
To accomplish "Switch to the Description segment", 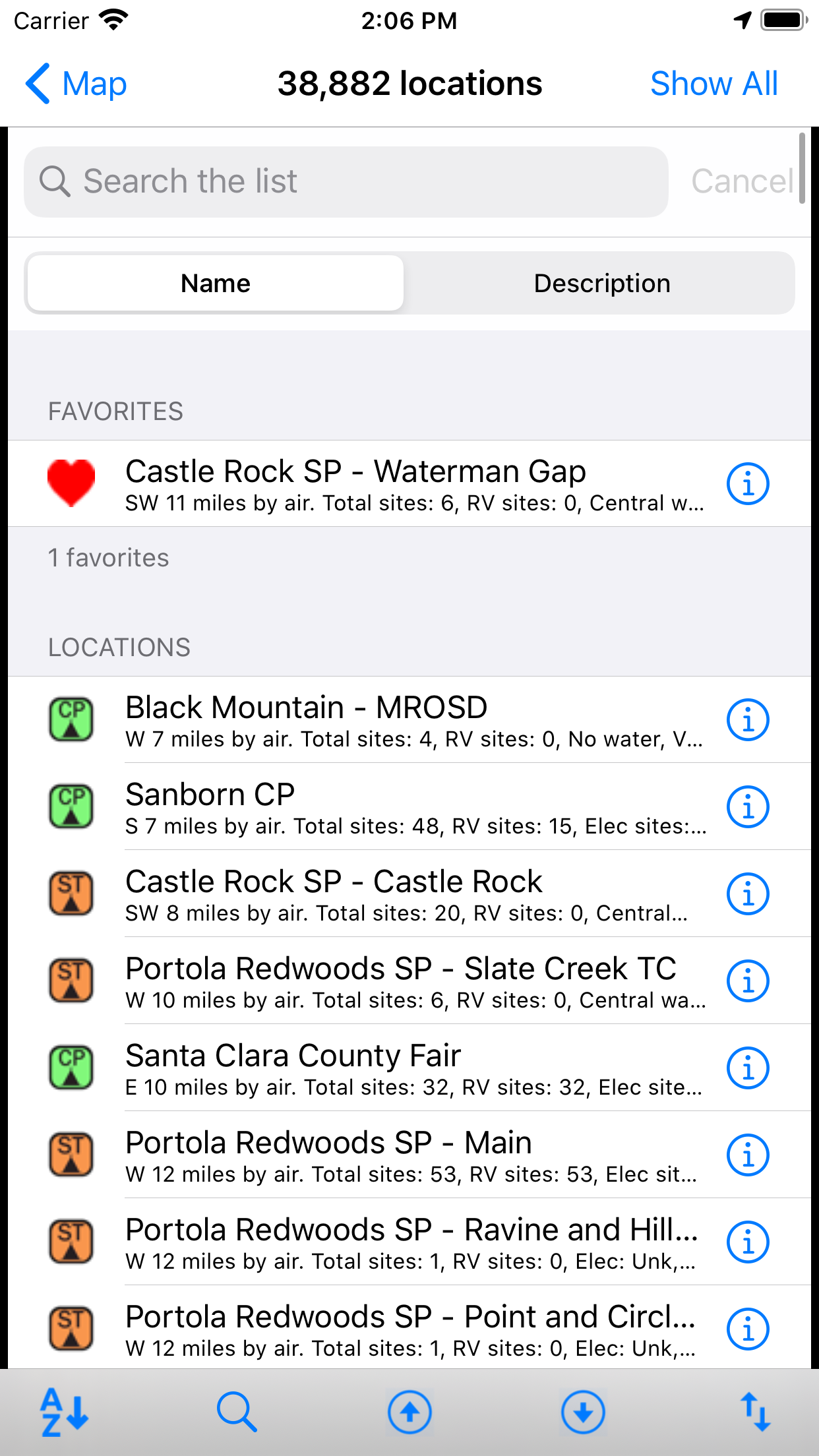I will (601, 284).
